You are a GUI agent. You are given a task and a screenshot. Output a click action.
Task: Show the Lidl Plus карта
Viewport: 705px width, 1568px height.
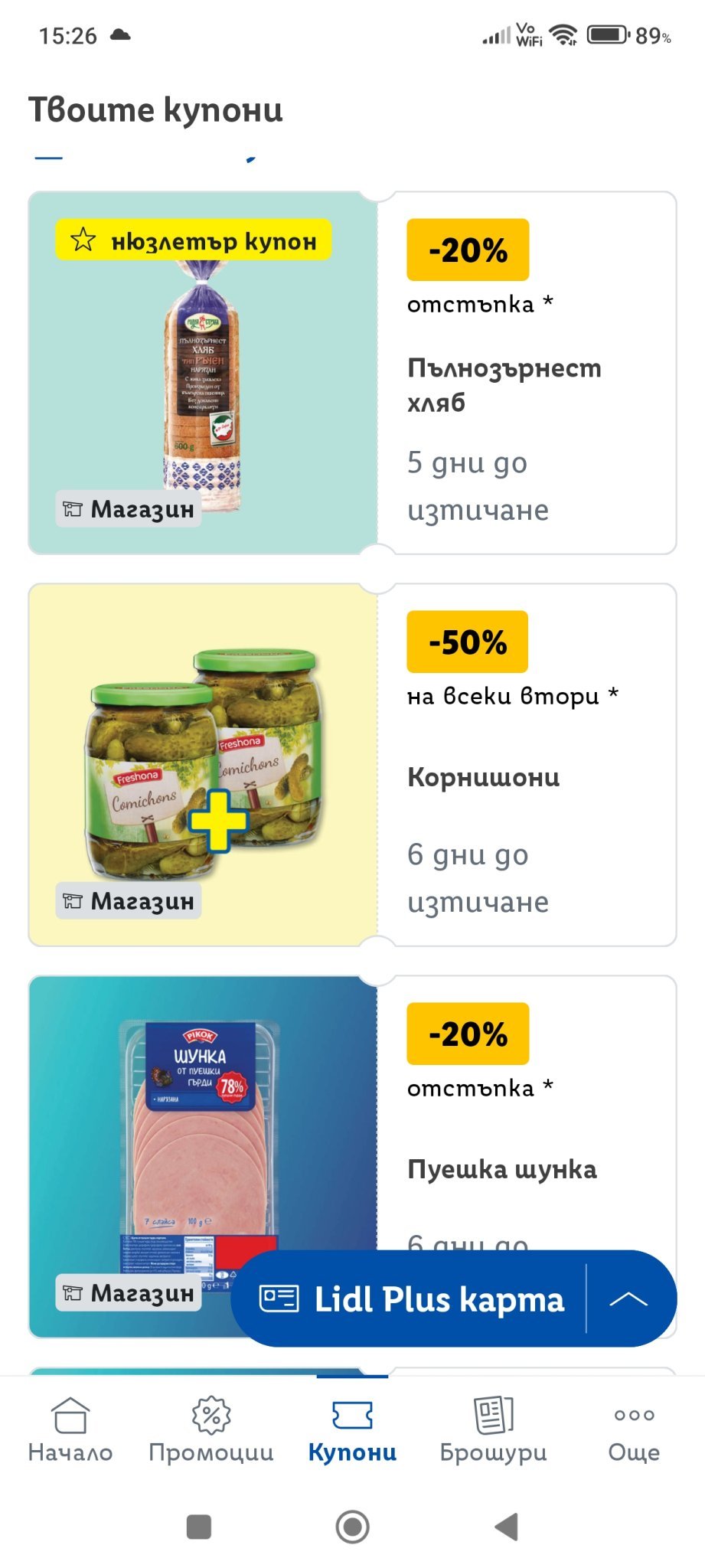[x=413, y=1299]
